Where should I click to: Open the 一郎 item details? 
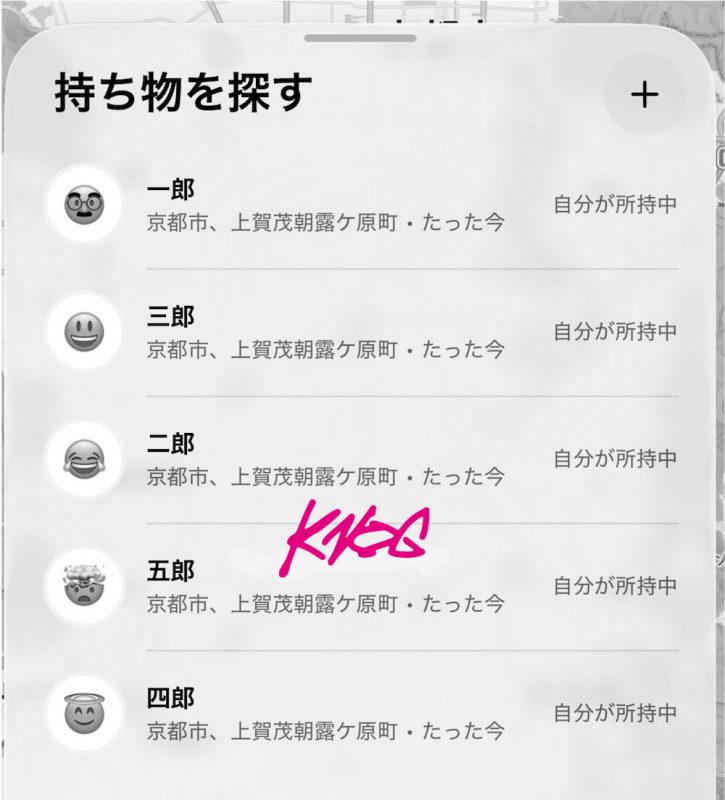tap(360, 205)
